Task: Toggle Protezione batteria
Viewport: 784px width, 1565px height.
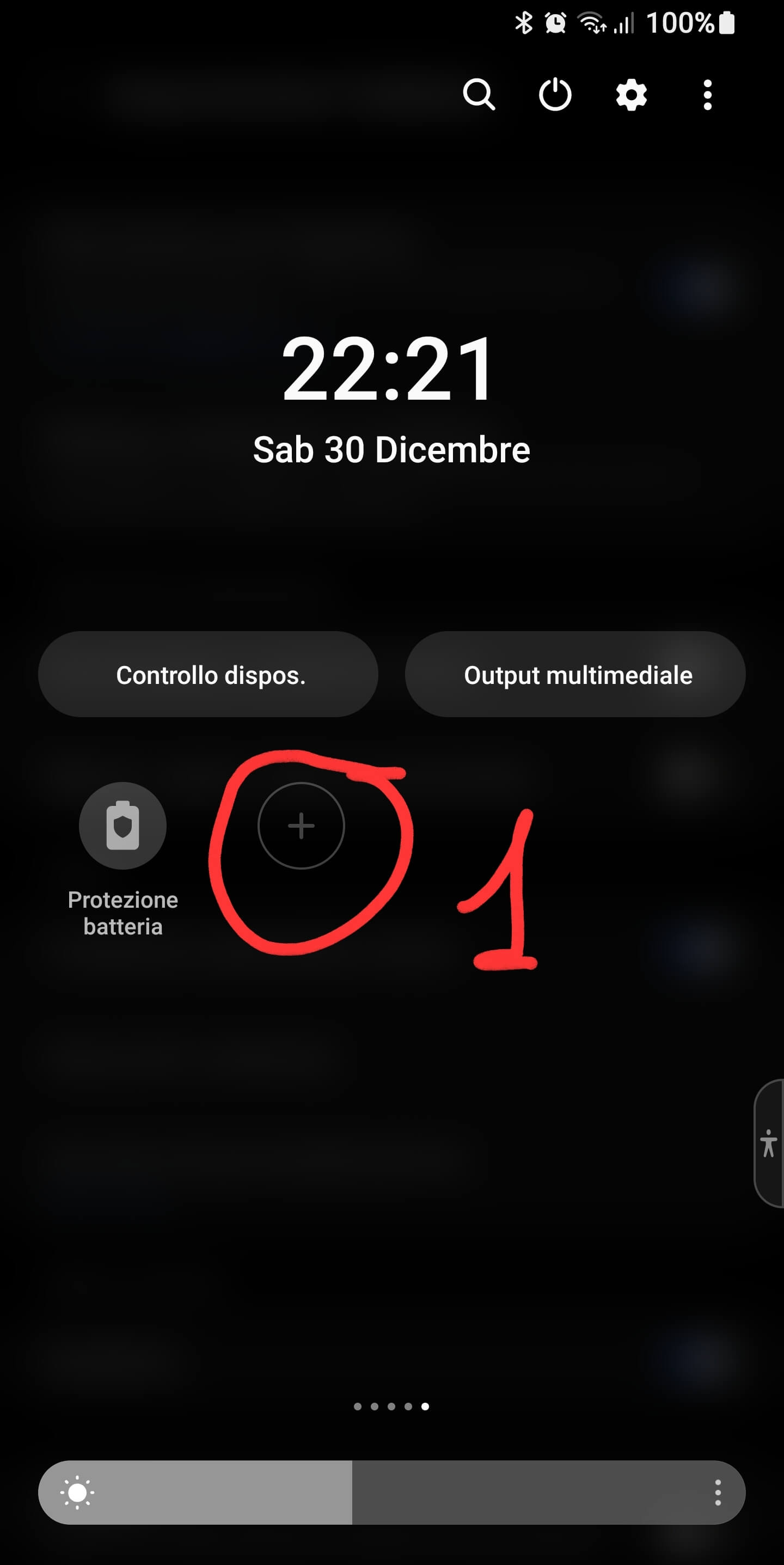Action: (x=122, y=826)
